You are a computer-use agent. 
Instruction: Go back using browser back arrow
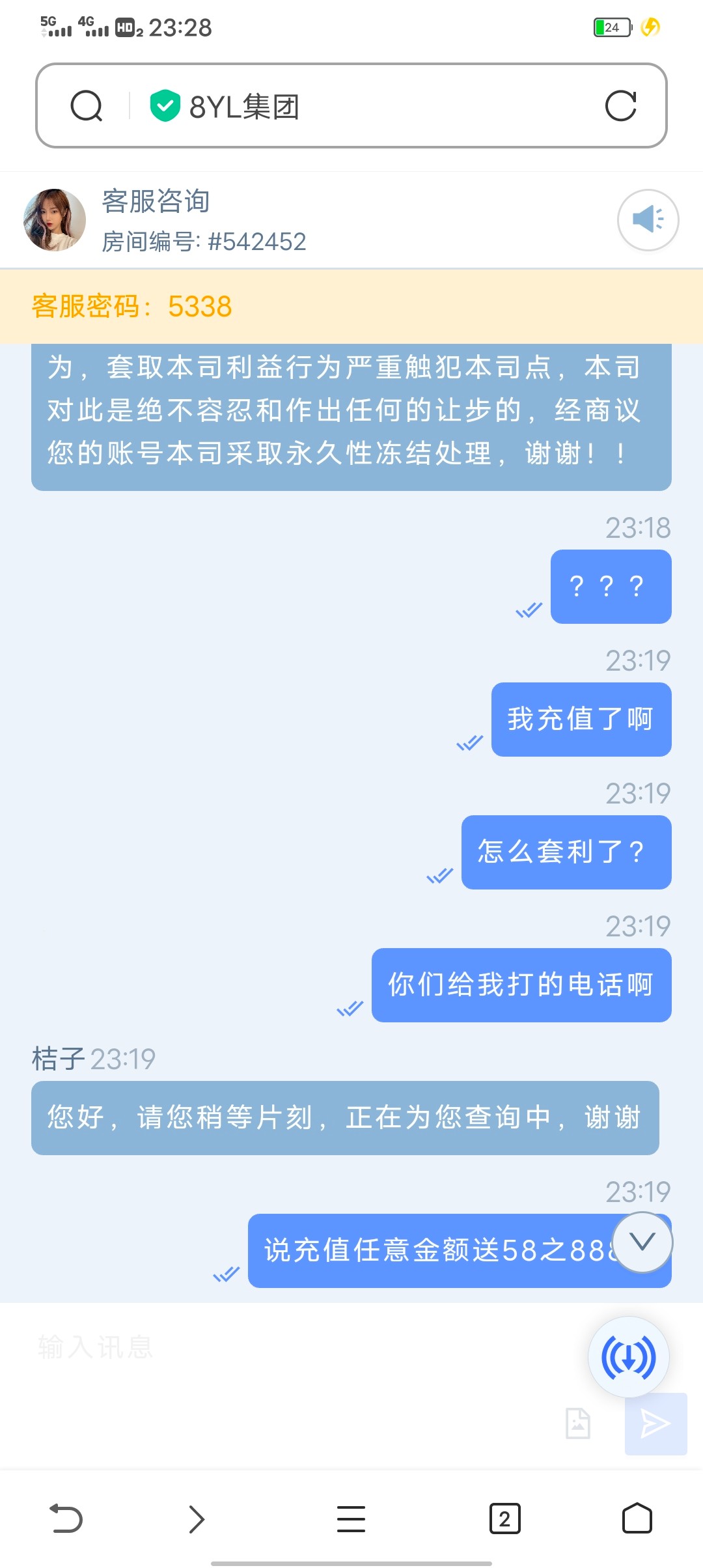pyautogui.click(x=66, y=1519)
